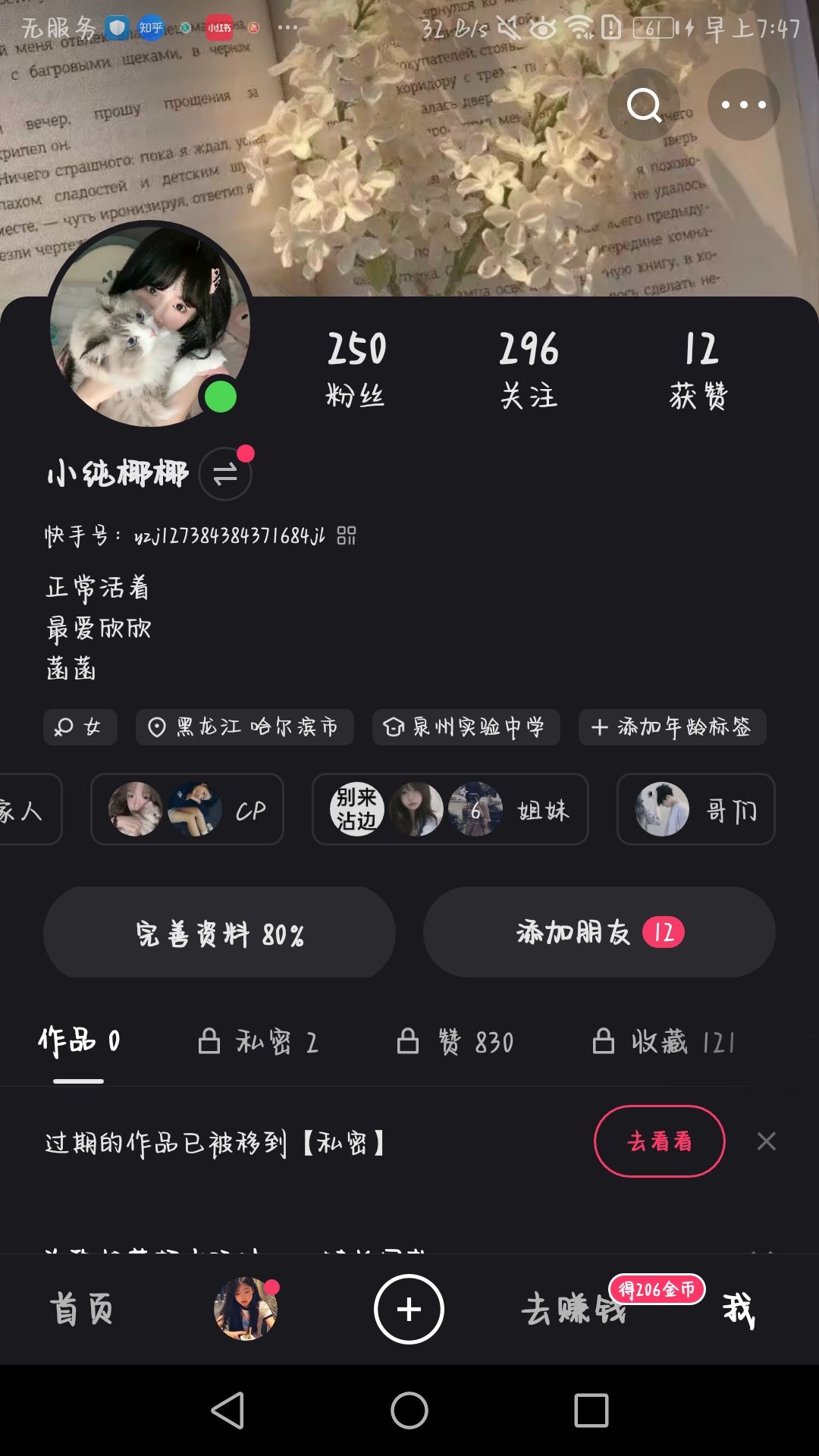View the 250 粉丝 followers list
Screen dimensions: 819x1456
[x=356, y=369]
